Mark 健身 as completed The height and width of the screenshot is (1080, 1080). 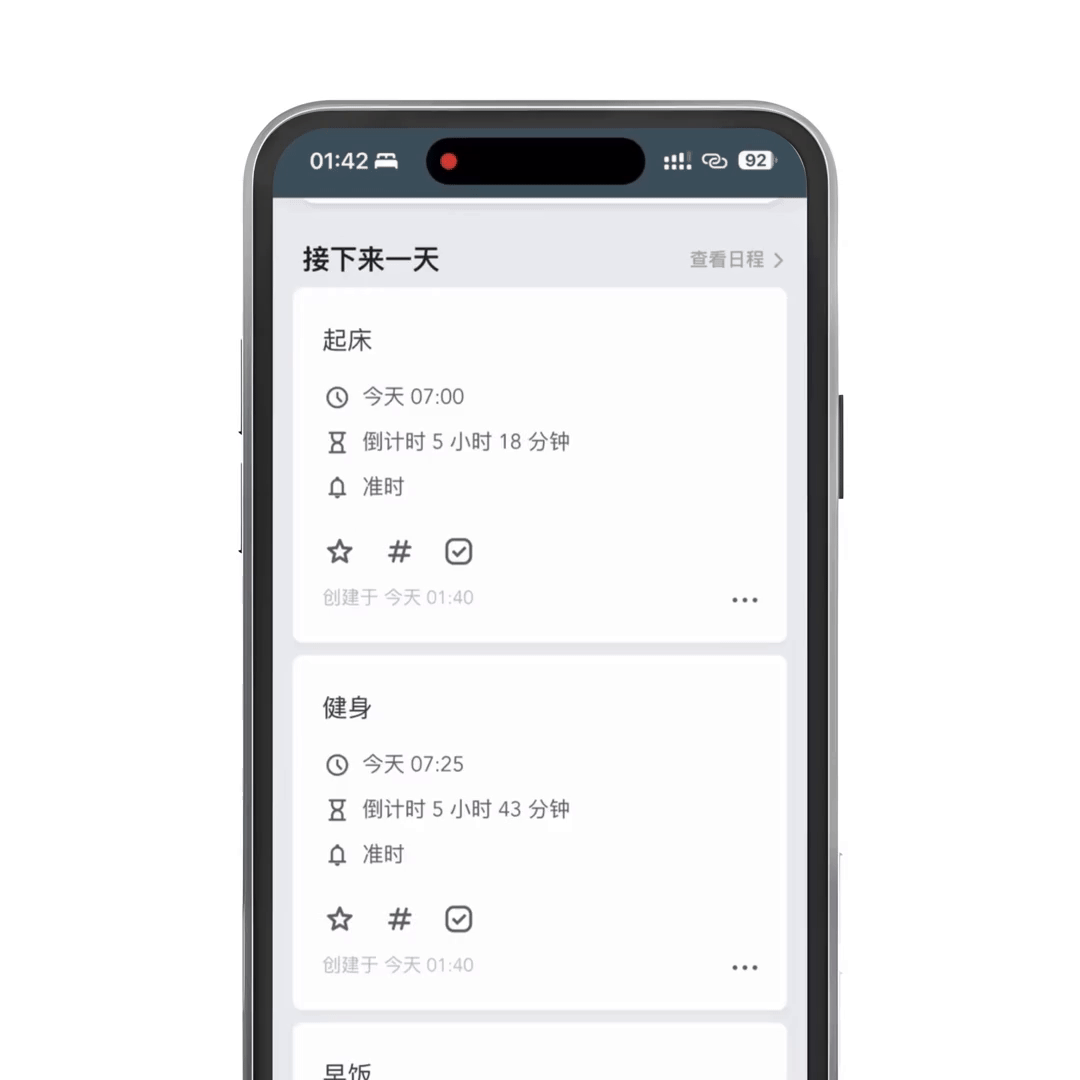tap(458, 919)
